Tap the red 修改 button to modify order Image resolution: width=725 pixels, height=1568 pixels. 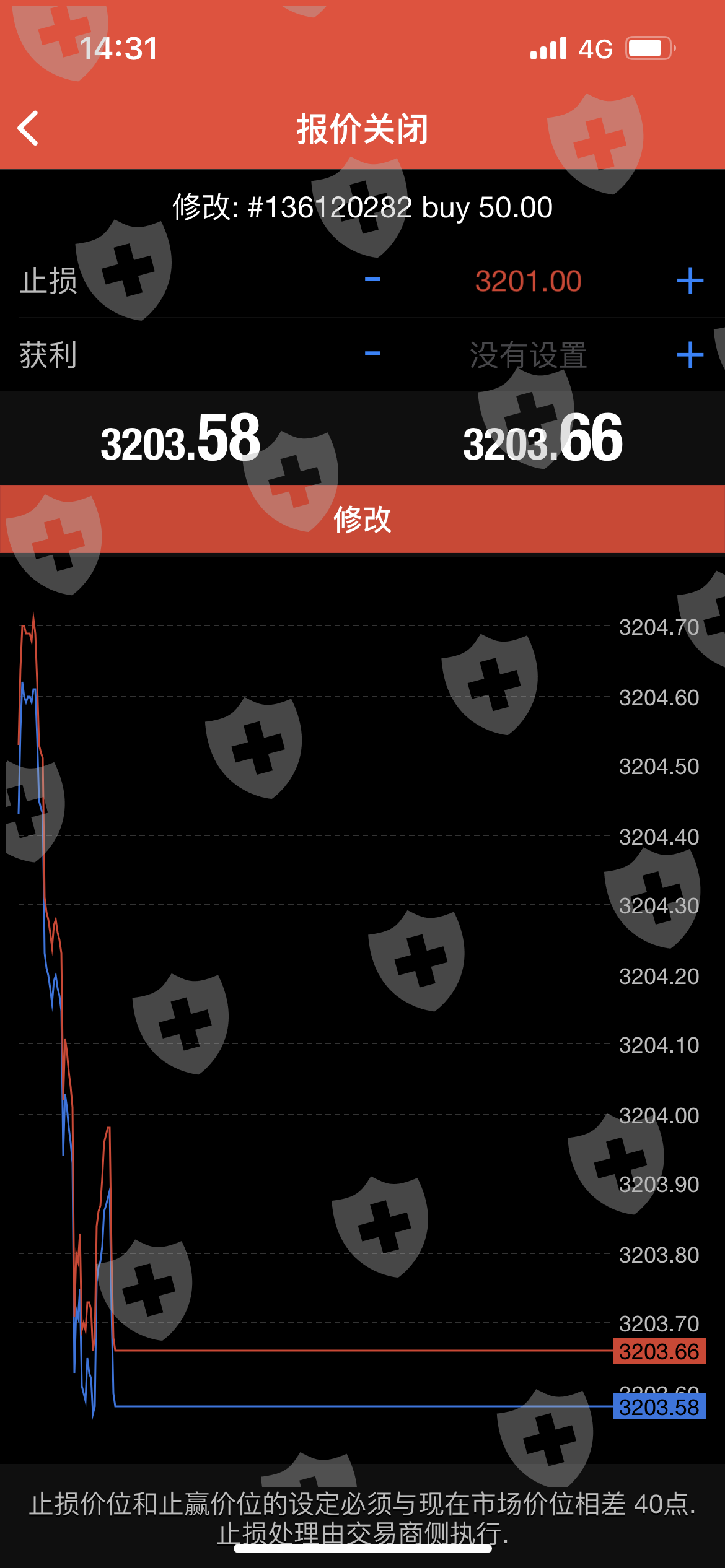362,519
